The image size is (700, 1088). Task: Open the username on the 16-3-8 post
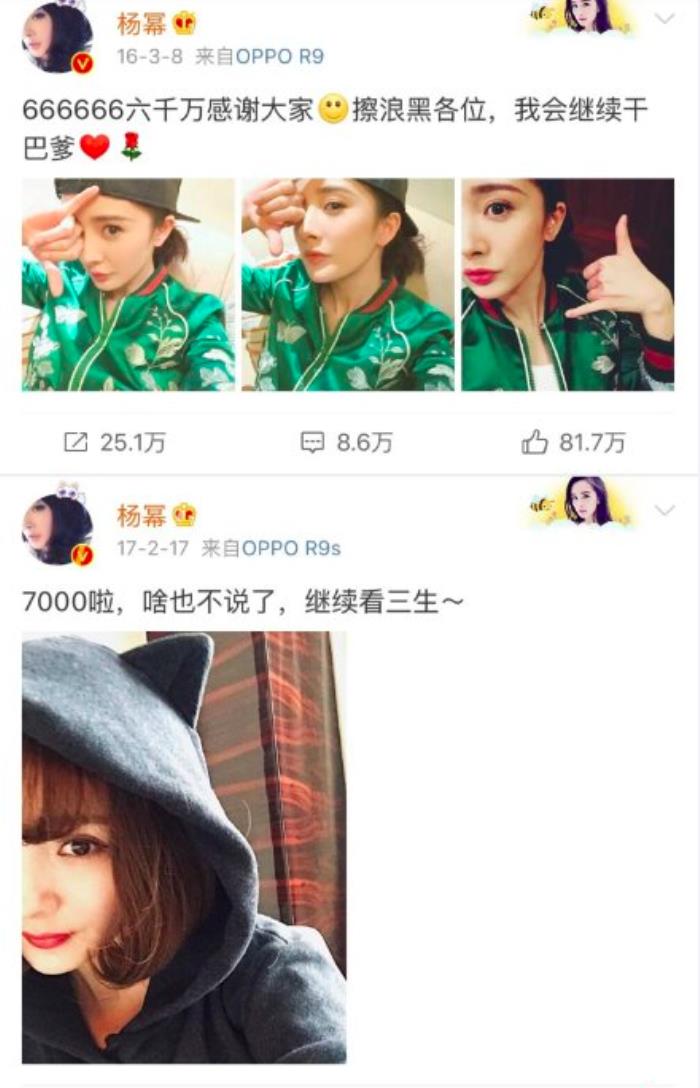tap(142, 22)
